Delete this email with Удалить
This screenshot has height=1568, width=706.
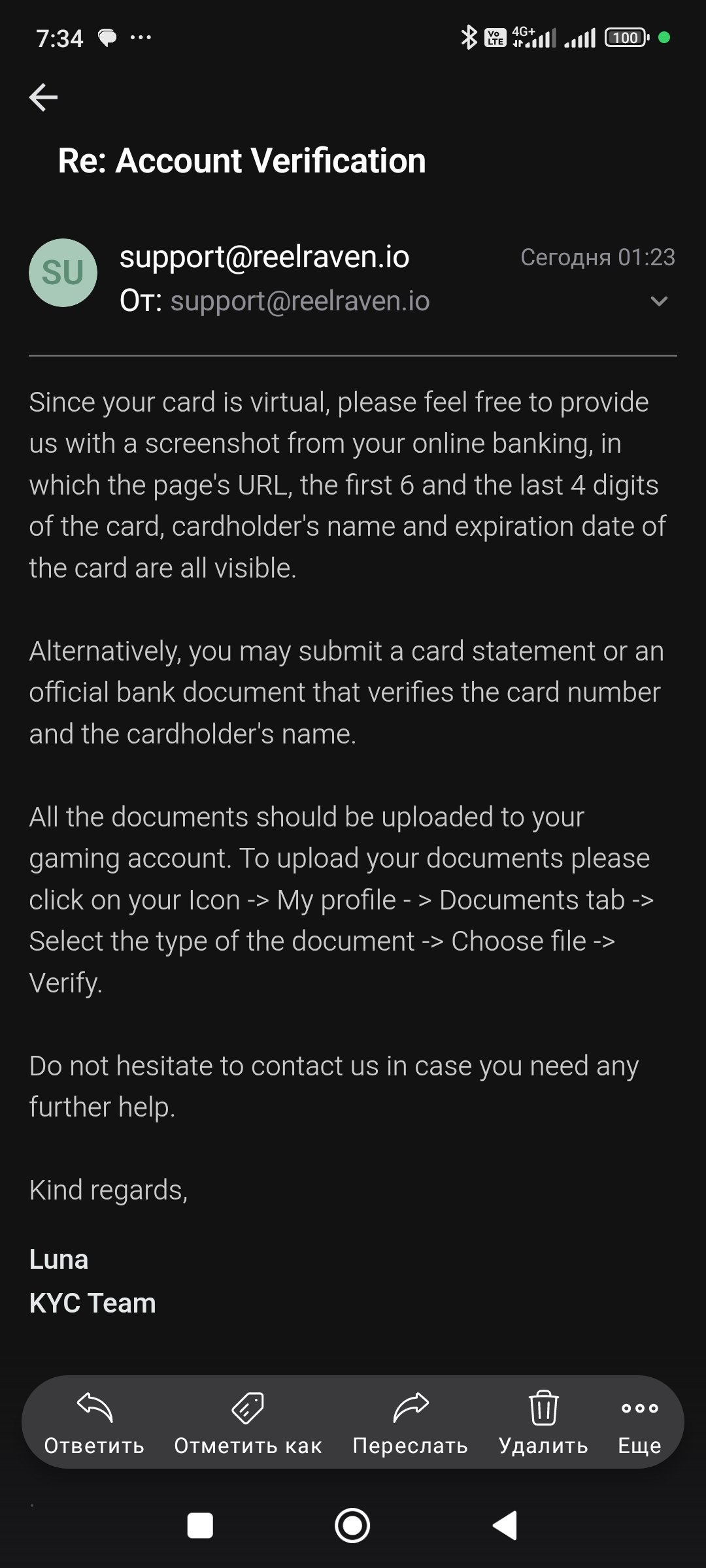(543, 1423)
